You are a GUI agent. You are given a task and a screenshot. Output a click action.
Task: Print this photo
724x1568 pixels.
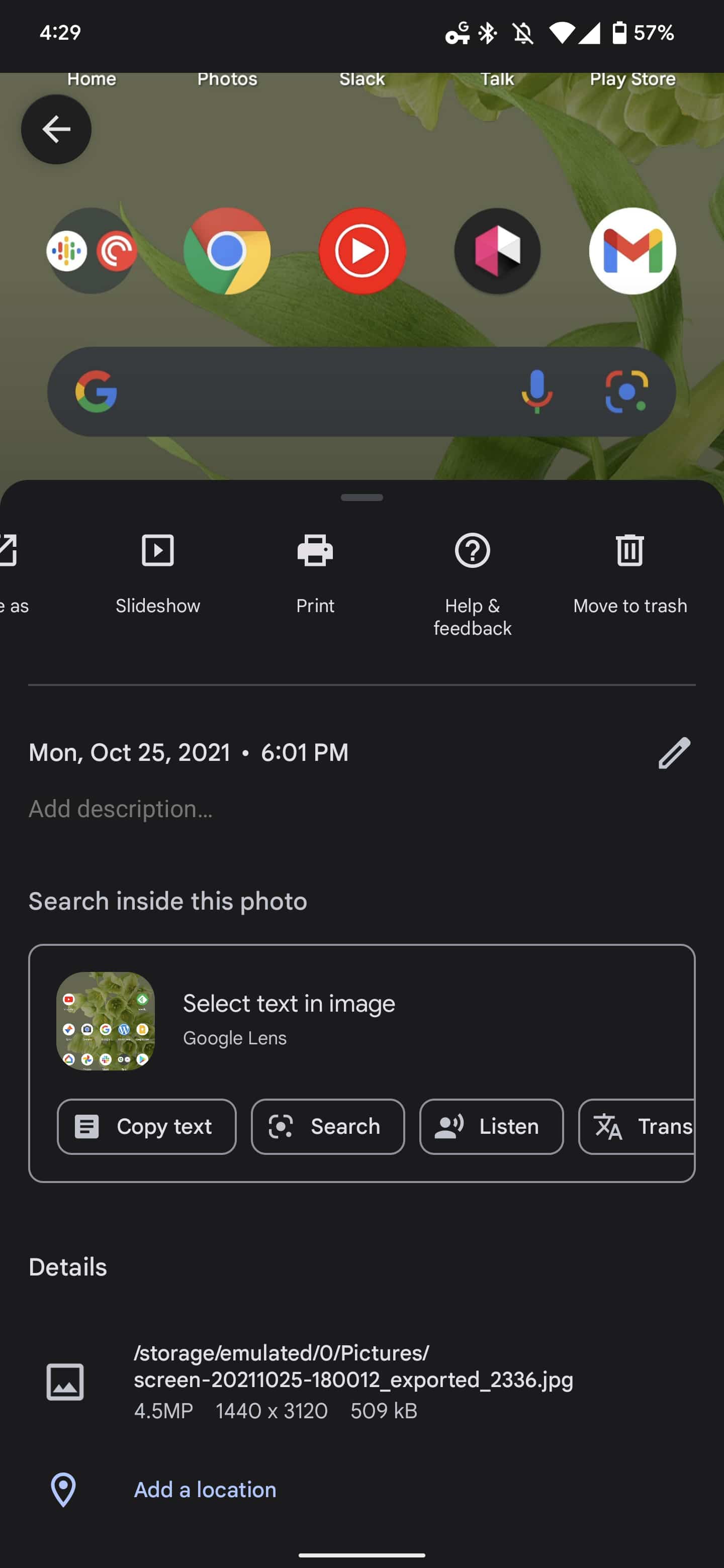315,572
